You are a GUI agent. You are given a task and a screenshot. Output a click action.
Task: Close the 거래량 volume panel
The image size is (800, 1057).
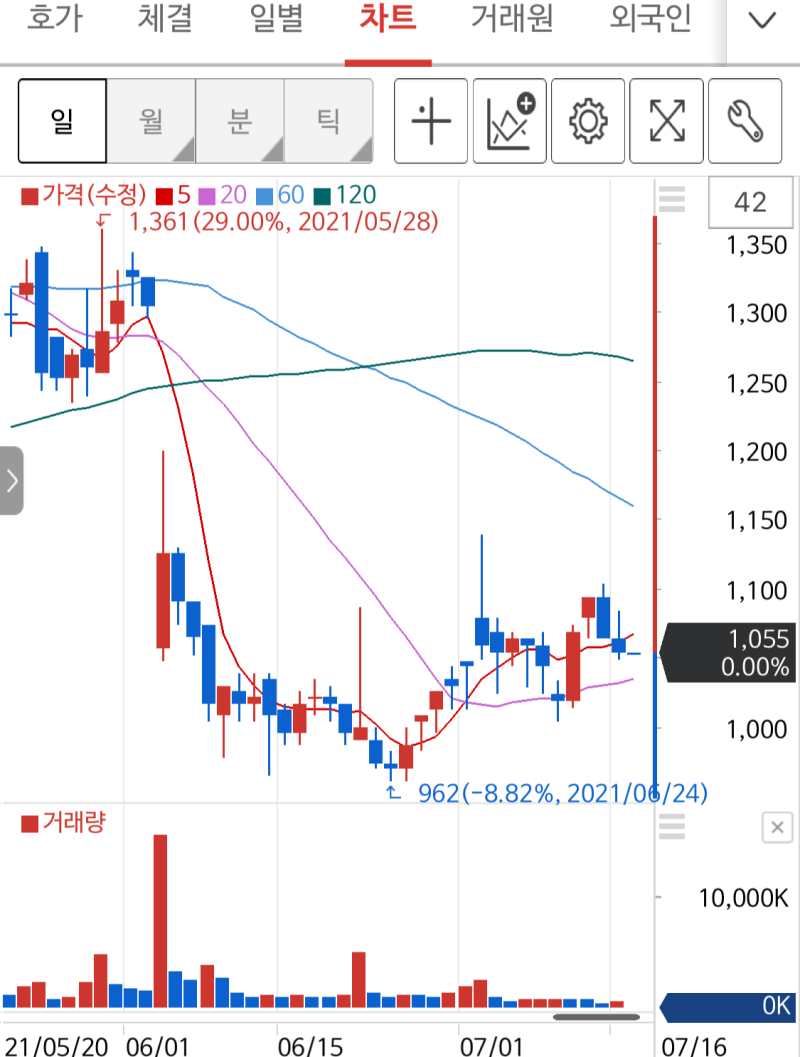[777, 827]
